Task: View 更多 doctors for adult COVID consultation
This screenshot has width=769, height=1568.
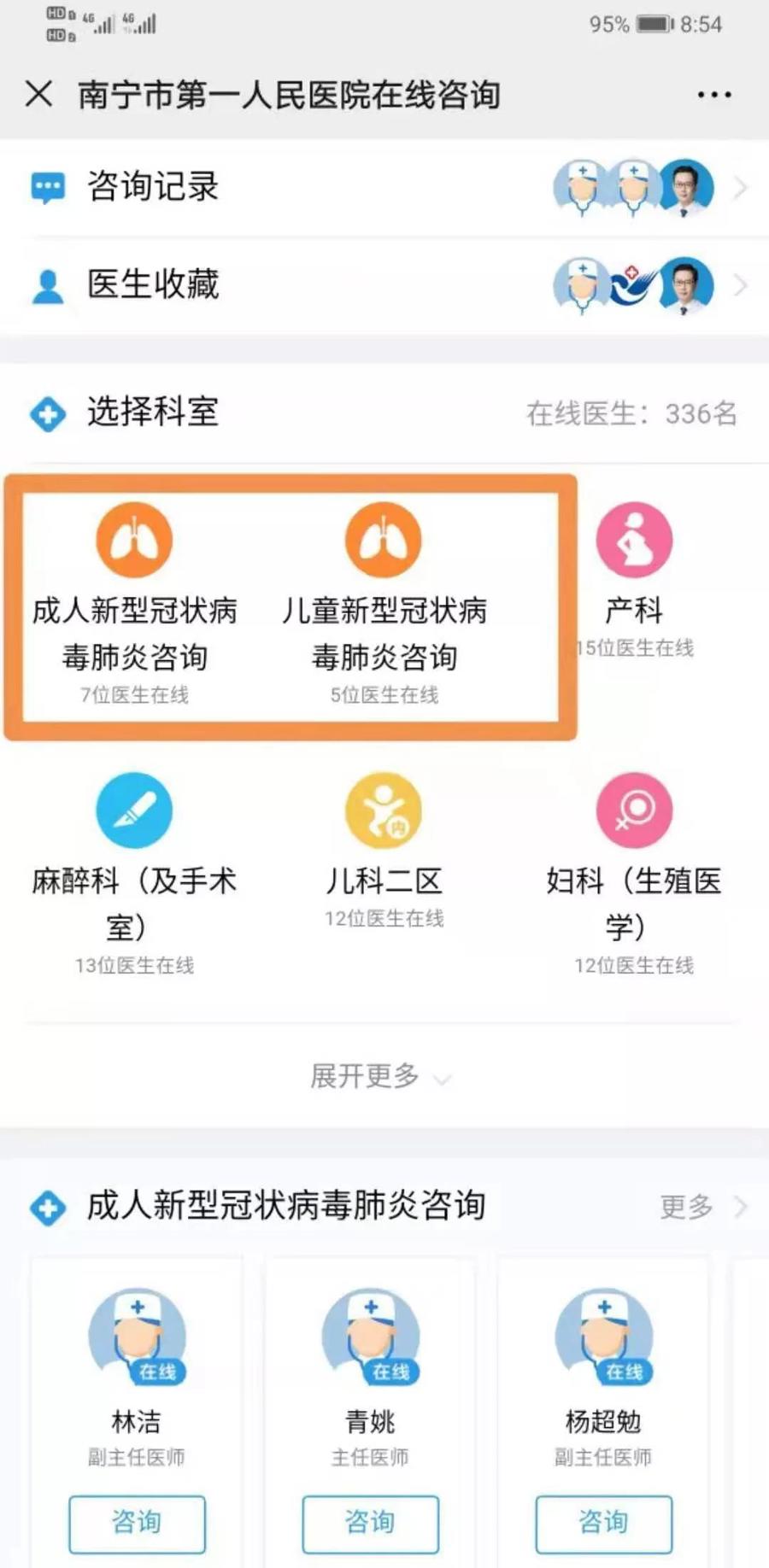Action: coord(702,1207)
